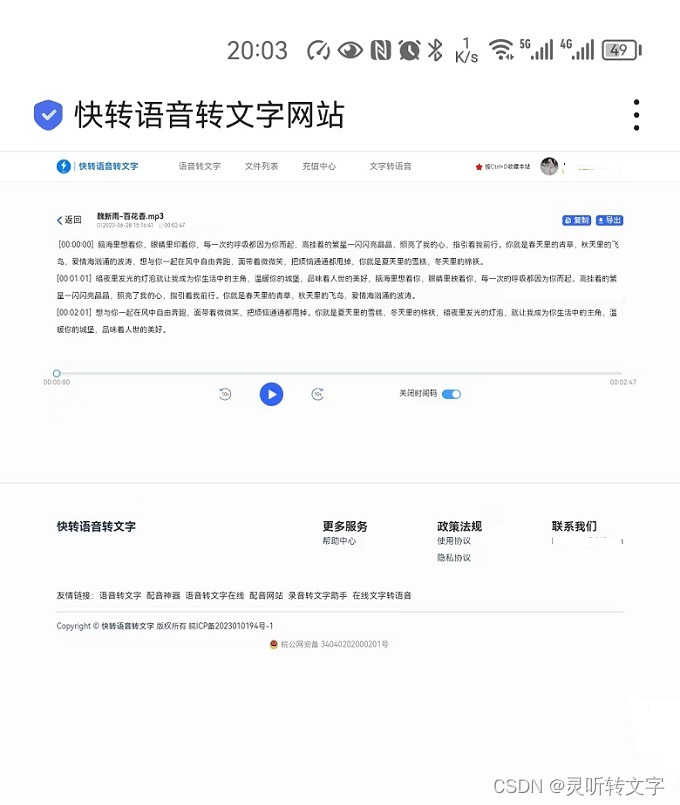
Task: Open 隐私协议 link
Action: point(453,558)
